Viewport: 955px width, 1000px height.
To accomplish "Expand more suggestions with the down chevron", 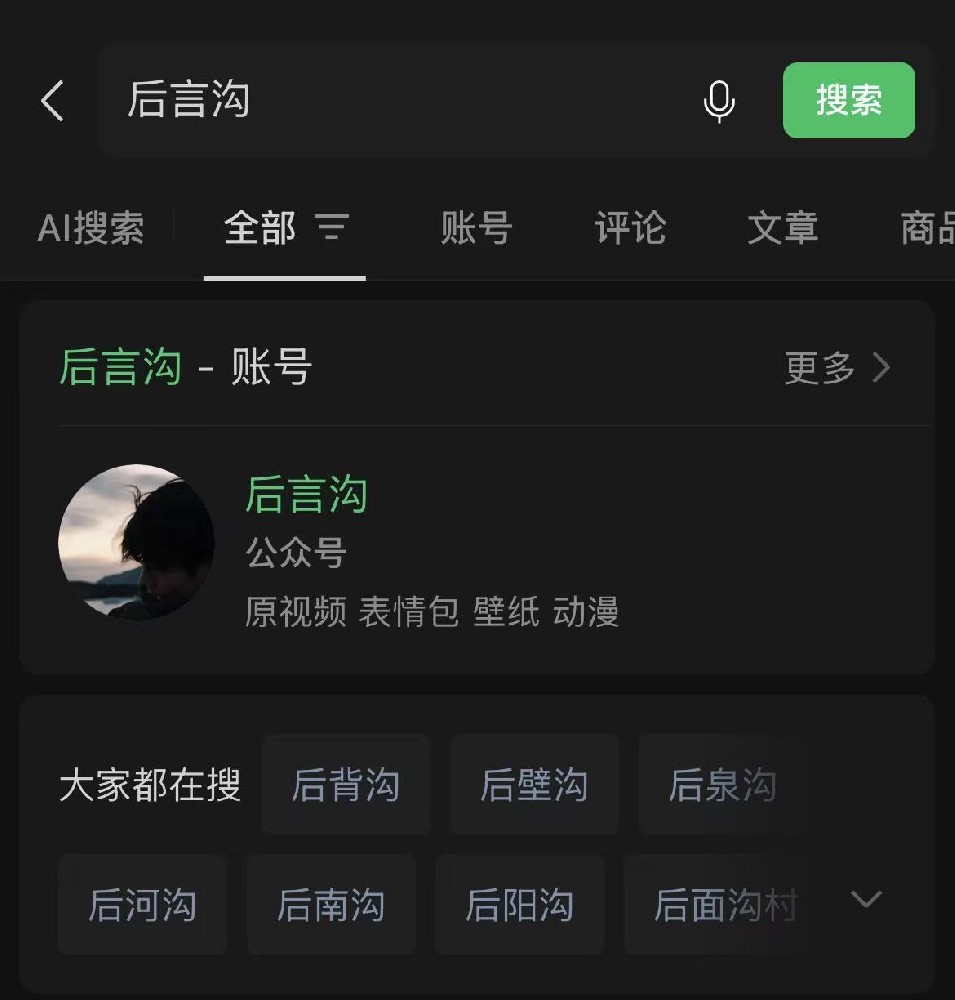I will [866, 899].
